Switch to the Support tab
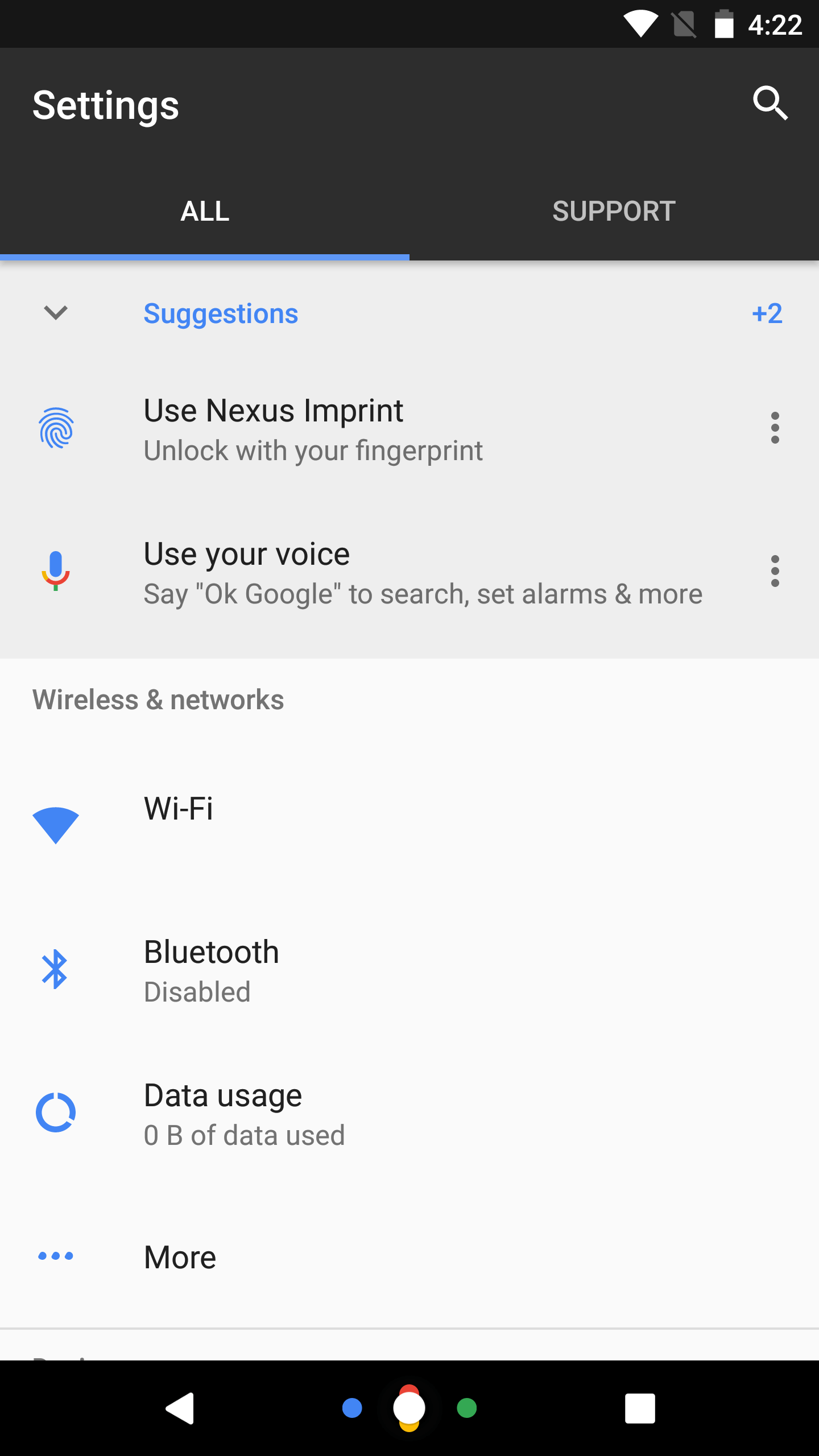The image size is (819, 1456). [x=614, y=211]
